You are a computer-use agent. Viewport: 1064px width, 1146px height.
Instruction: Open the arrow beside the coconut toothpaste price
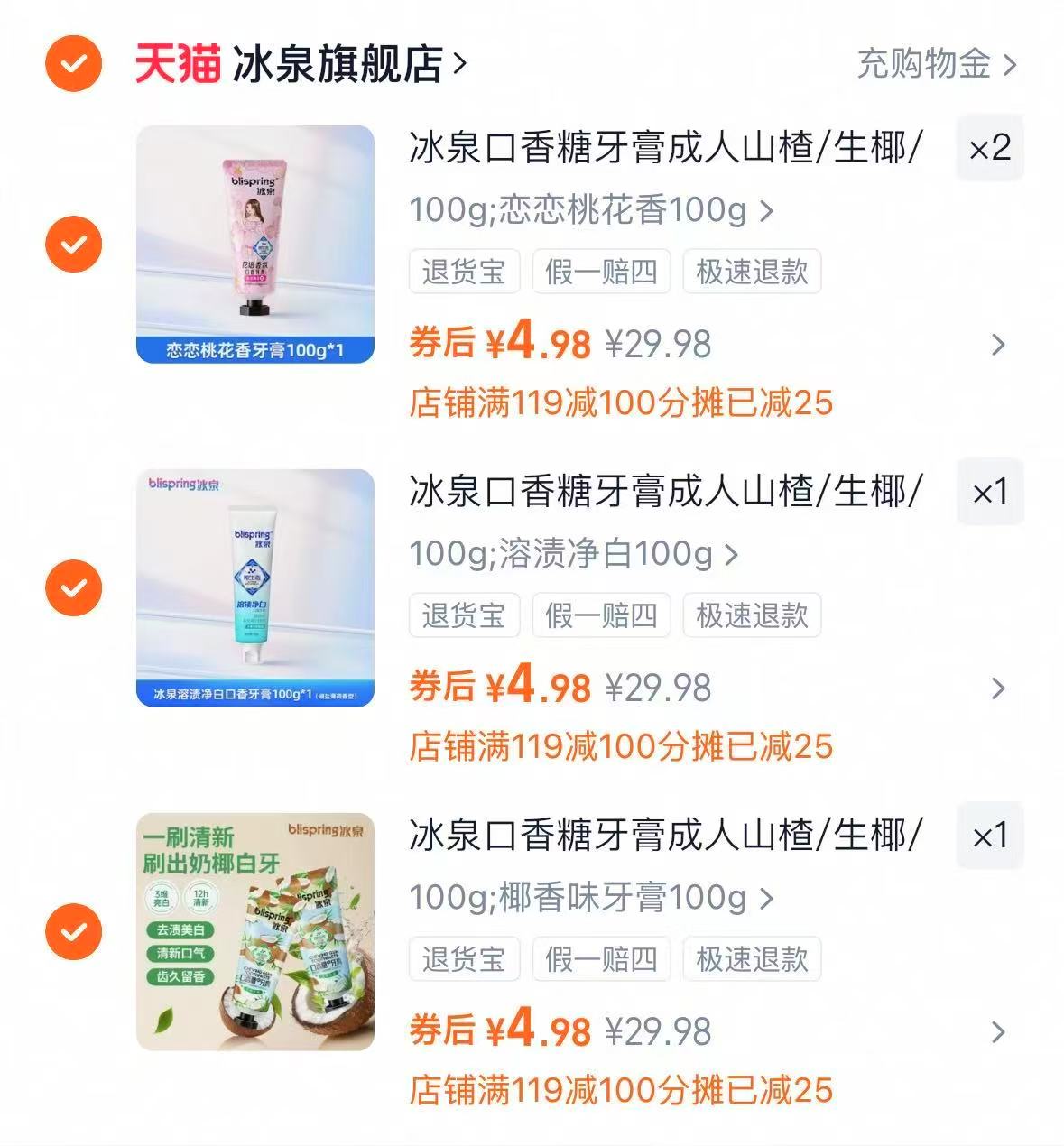click(996, 1031)
